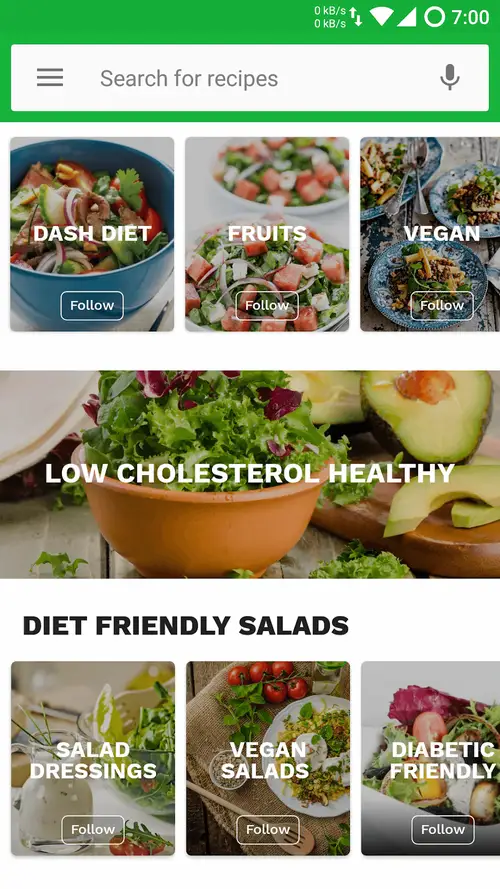View the Vegan Salads card
The height and width of the screenshot is (889, 500).
coord(268,758)
